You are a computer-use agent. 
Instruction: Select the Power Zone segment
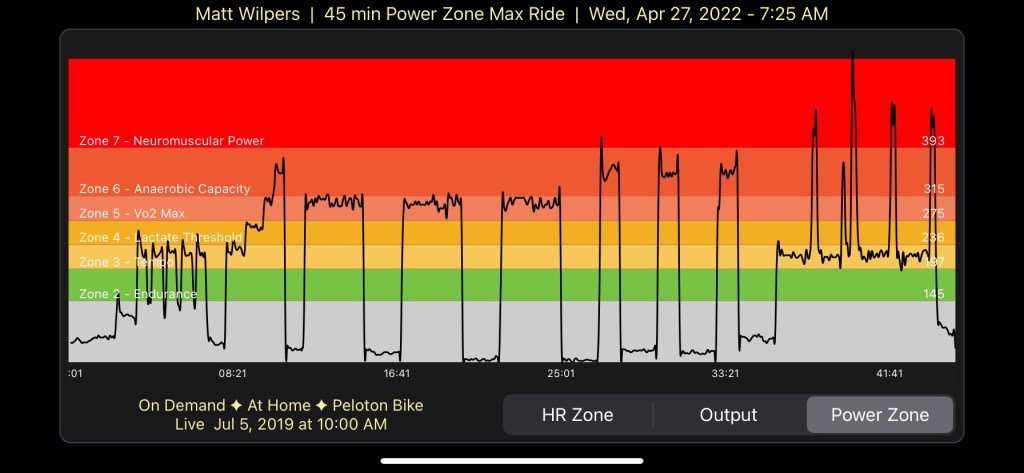879,415
